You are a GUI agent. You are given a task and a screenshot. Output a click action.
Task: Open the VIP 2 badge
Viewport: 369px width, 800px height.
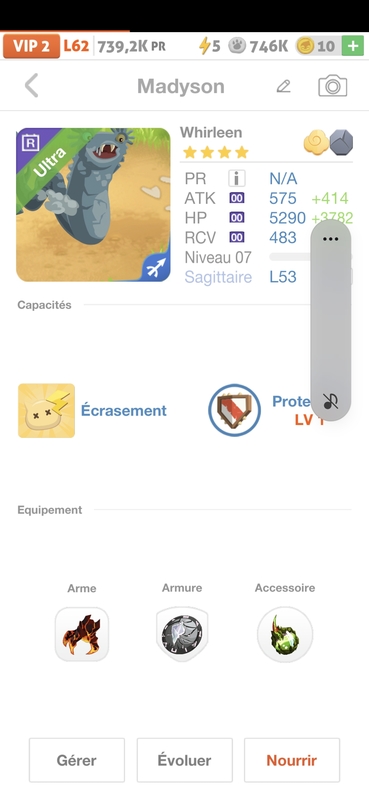point(32,46)
